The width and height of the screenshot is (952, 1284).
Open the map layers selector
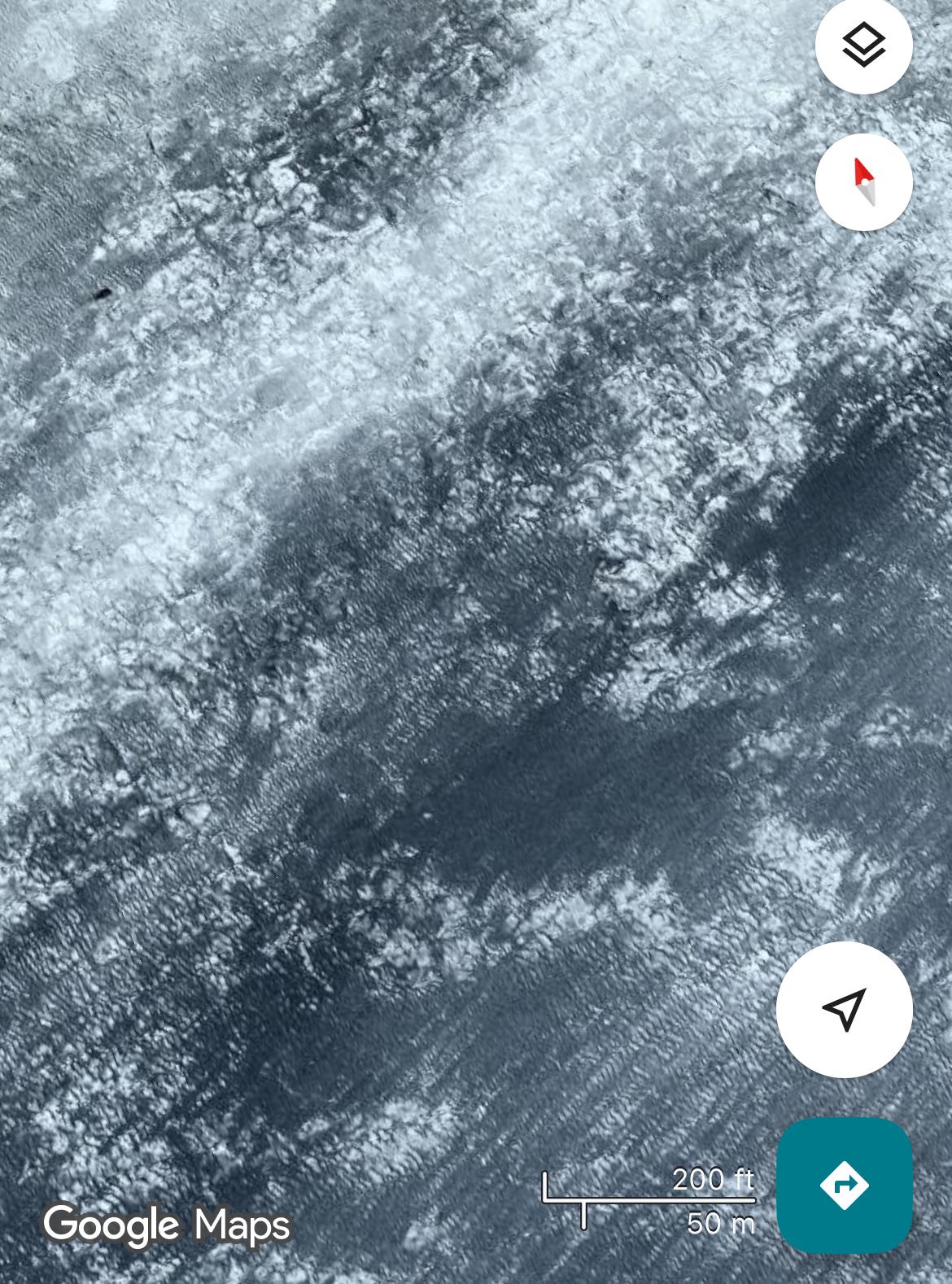(x=863, y=45)
